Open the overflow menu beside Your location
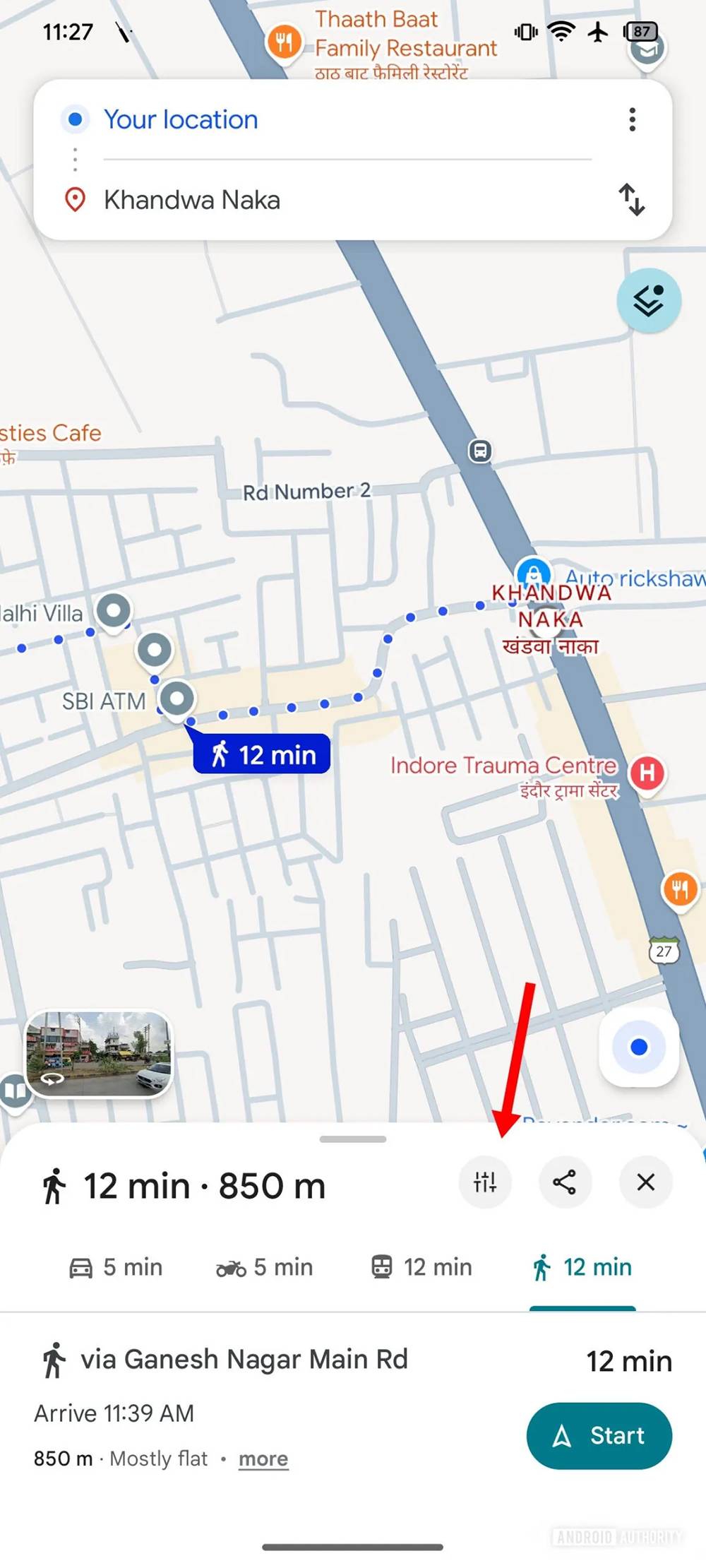Screen dimensions: 706x1568 (x=632, y=120)
